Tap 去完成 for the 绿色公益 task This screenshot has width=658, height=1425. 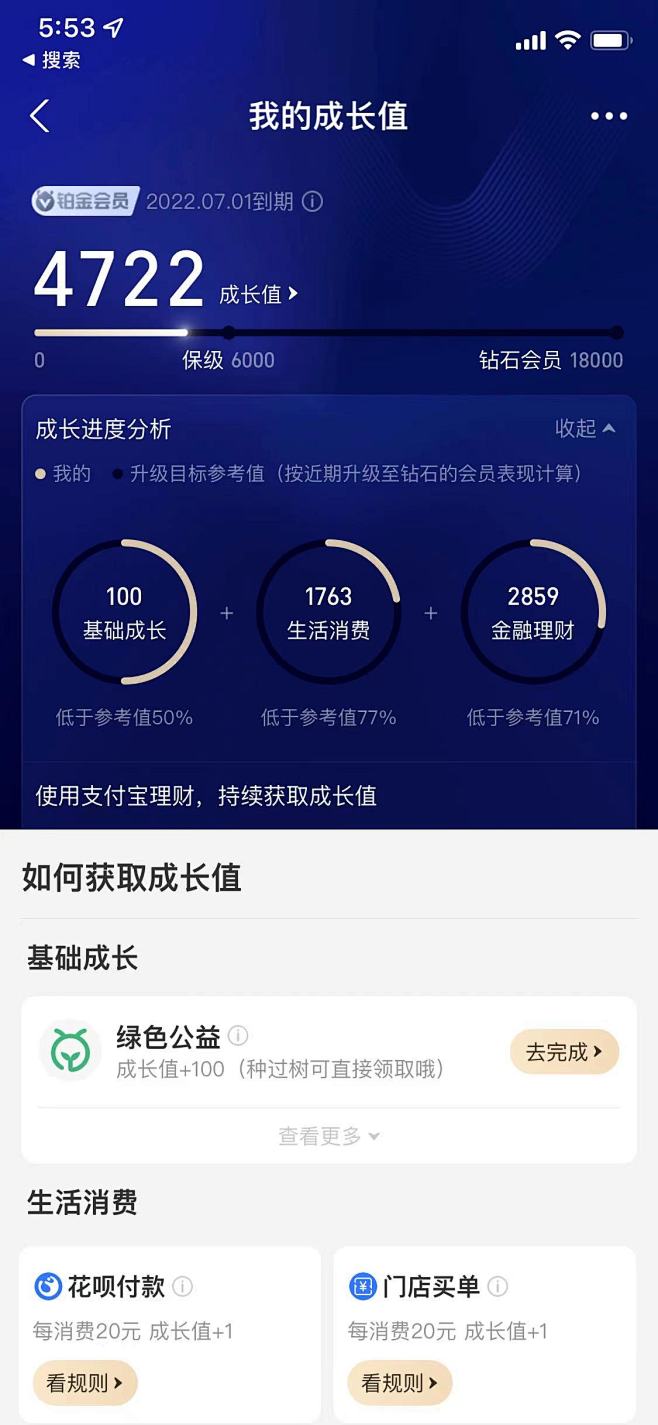click(564, 1052)
